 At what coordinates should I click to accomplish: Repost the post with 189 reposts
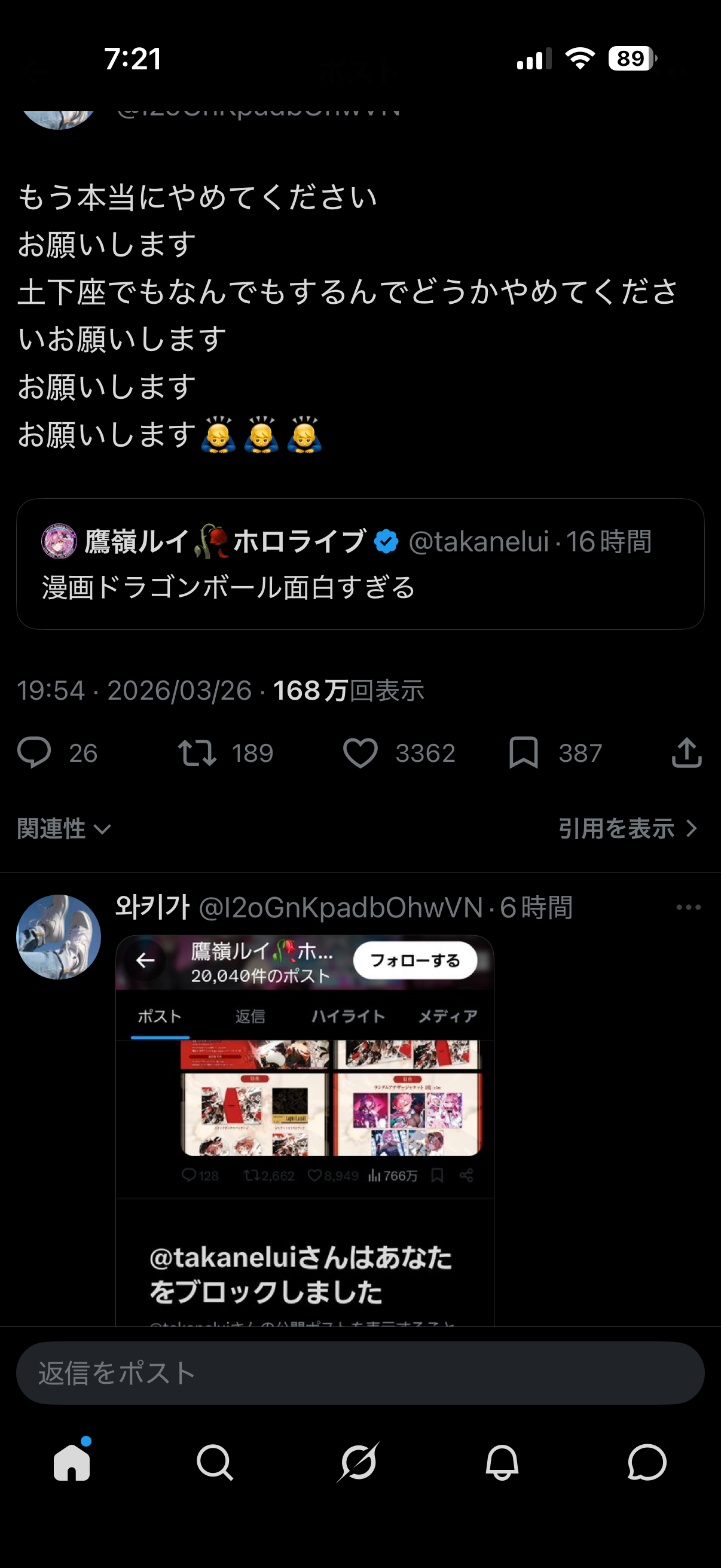(197, 752)
